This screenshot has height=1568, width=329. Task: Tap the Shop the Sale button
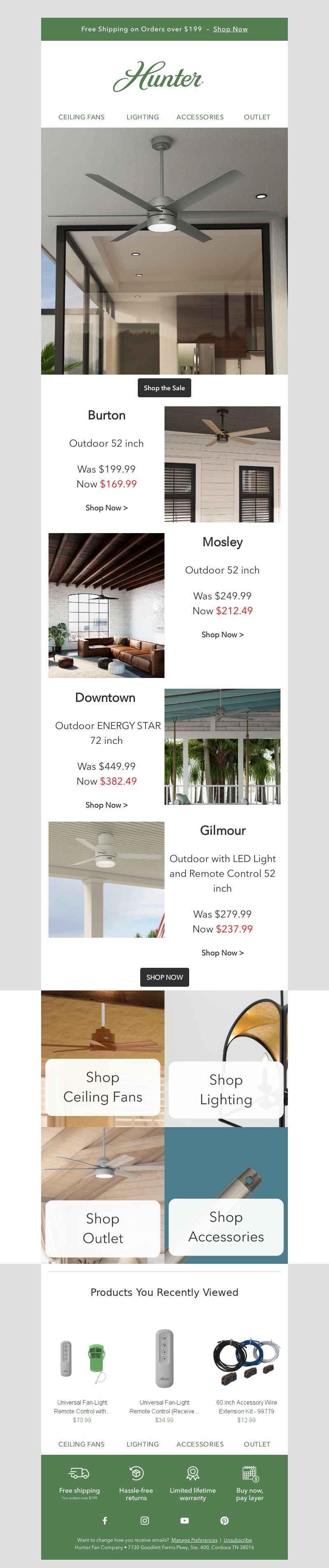tap(164, 388)
